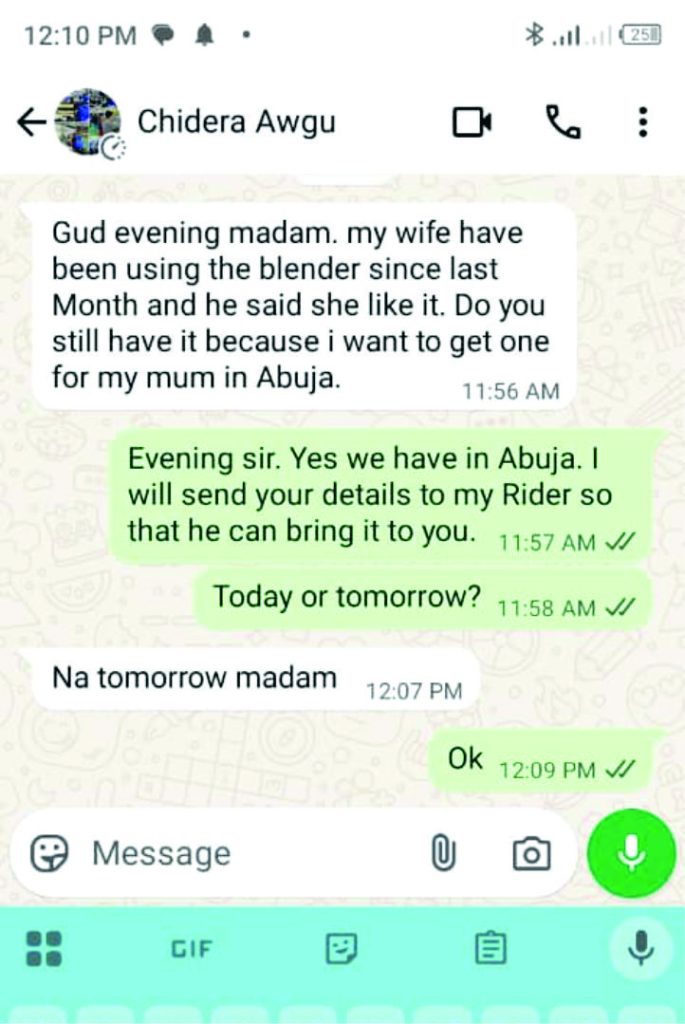Open the keyboard sticker panel
Screen dimensions: 685x1024
[x=342, y=948]
